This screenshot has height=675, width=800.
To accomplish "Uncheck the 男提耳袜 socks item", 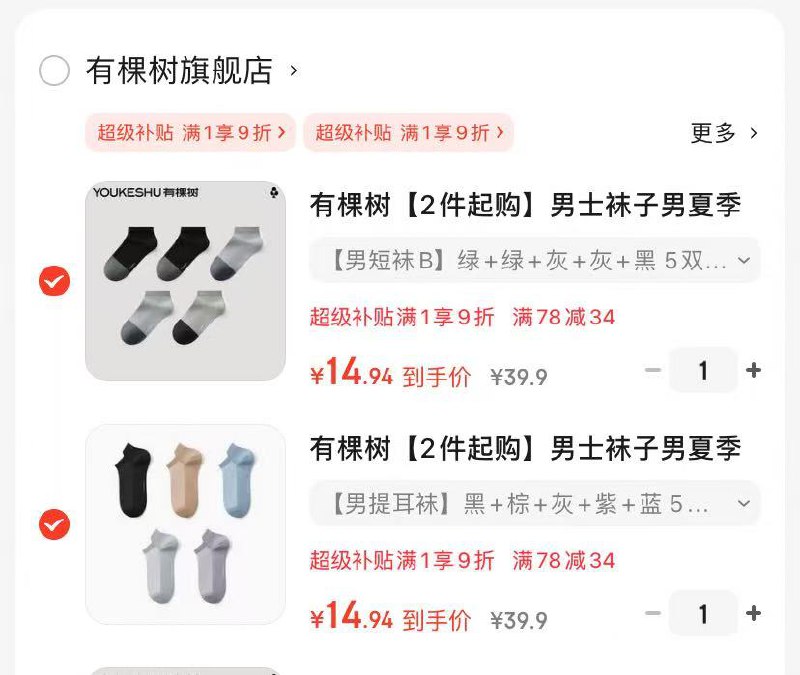I will (x=54, y=524).
